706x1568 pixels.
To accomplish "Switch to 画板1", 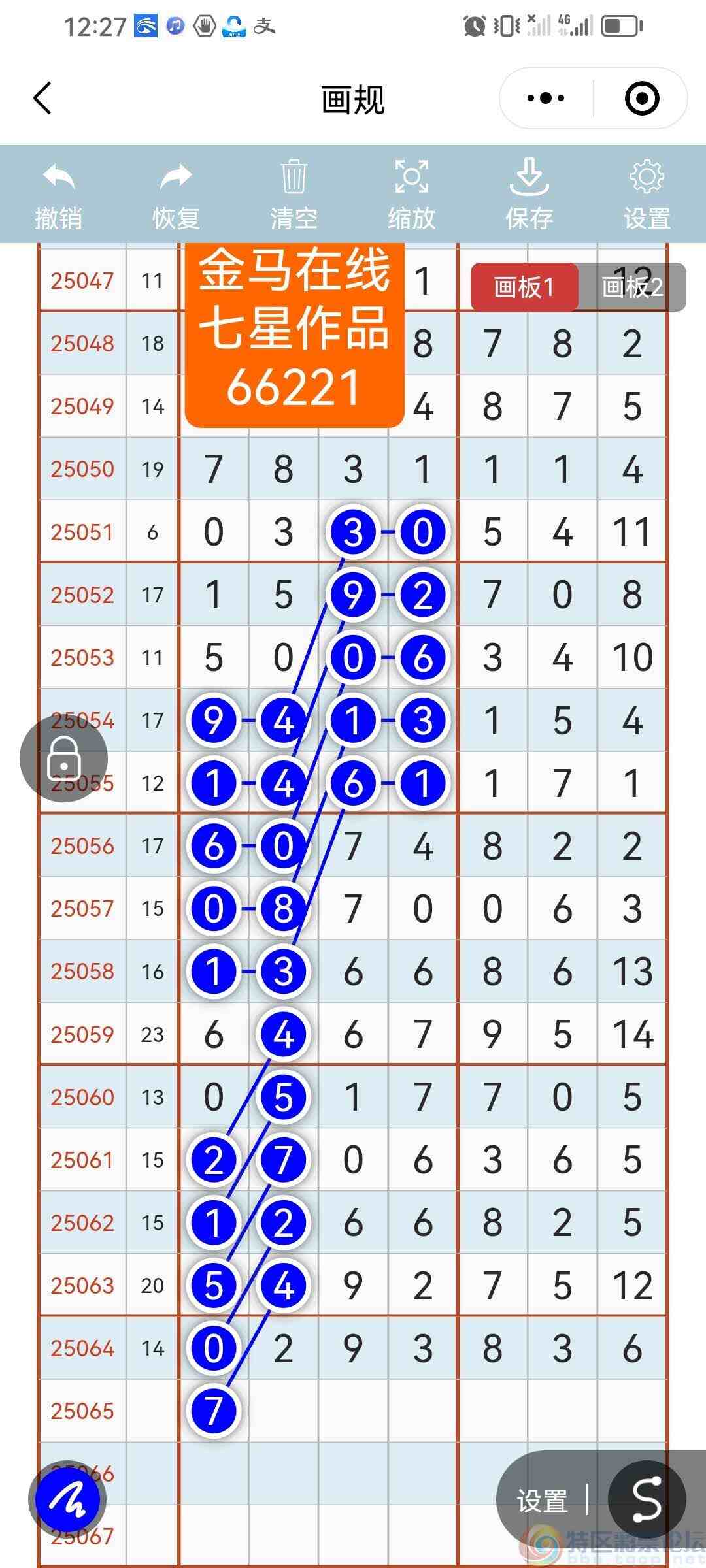I will tap(524, 287).
